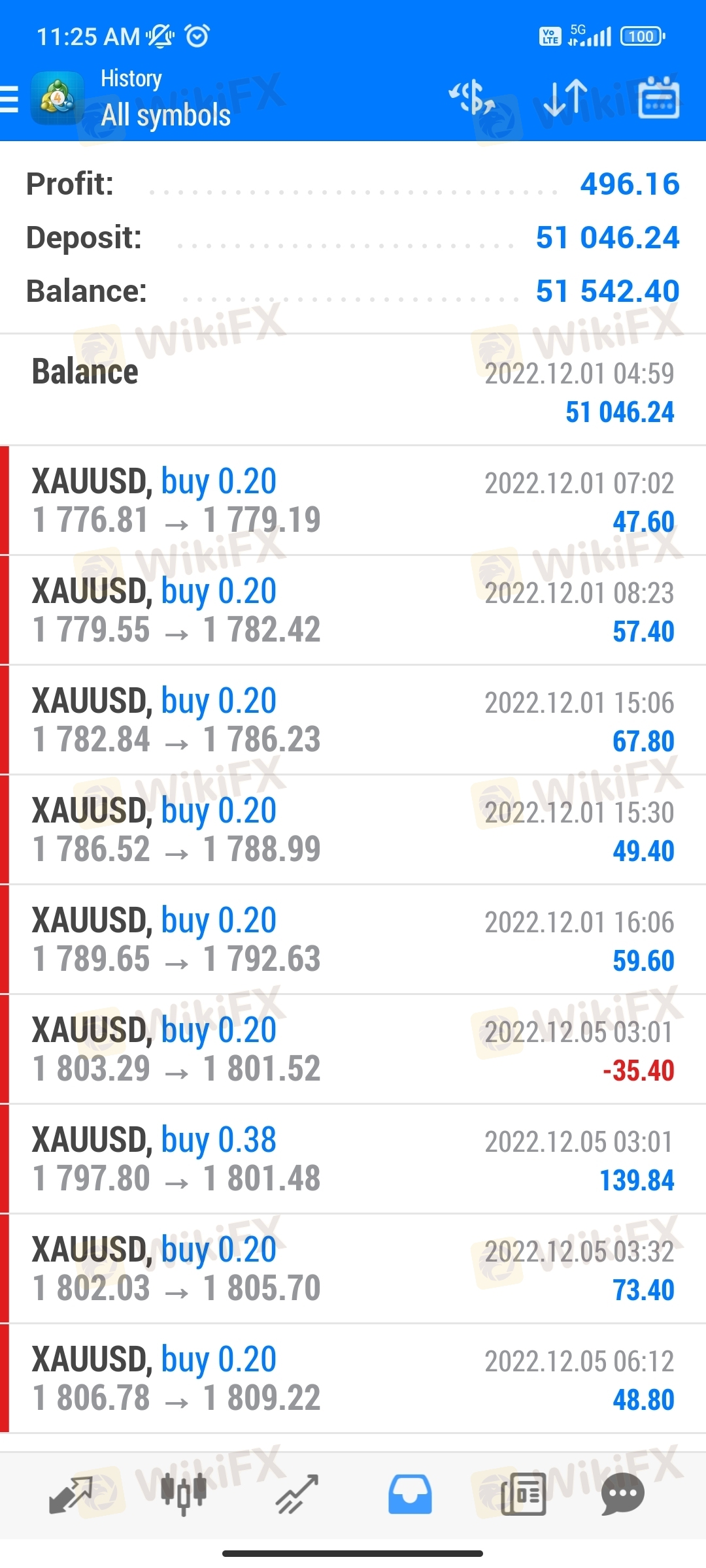The width and height of the screenshot is (706, 1568).
Task: Expand the XAUUSD trade closed at 1 782.42
Action: click(x=353, y=611)
